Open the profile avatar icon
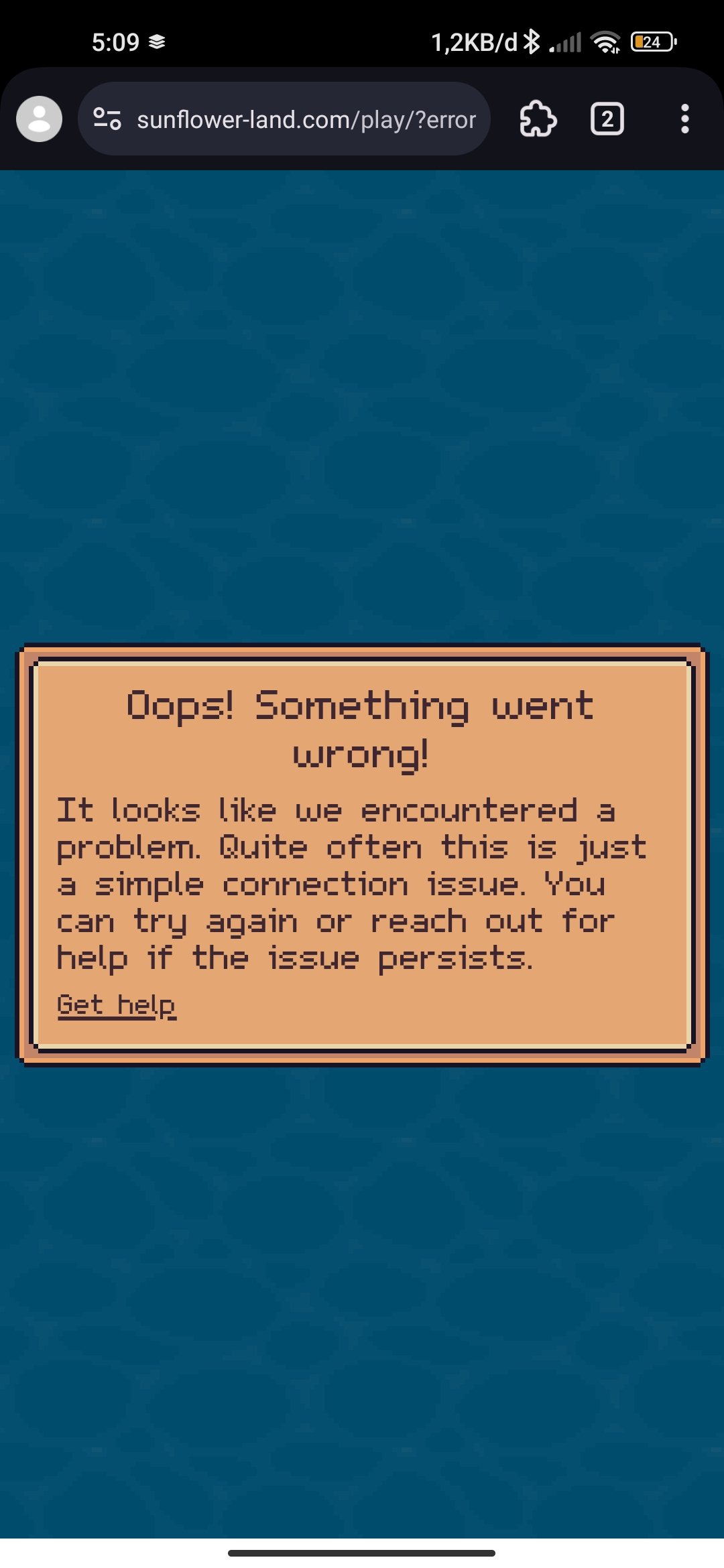 click(x=40, y=119)
